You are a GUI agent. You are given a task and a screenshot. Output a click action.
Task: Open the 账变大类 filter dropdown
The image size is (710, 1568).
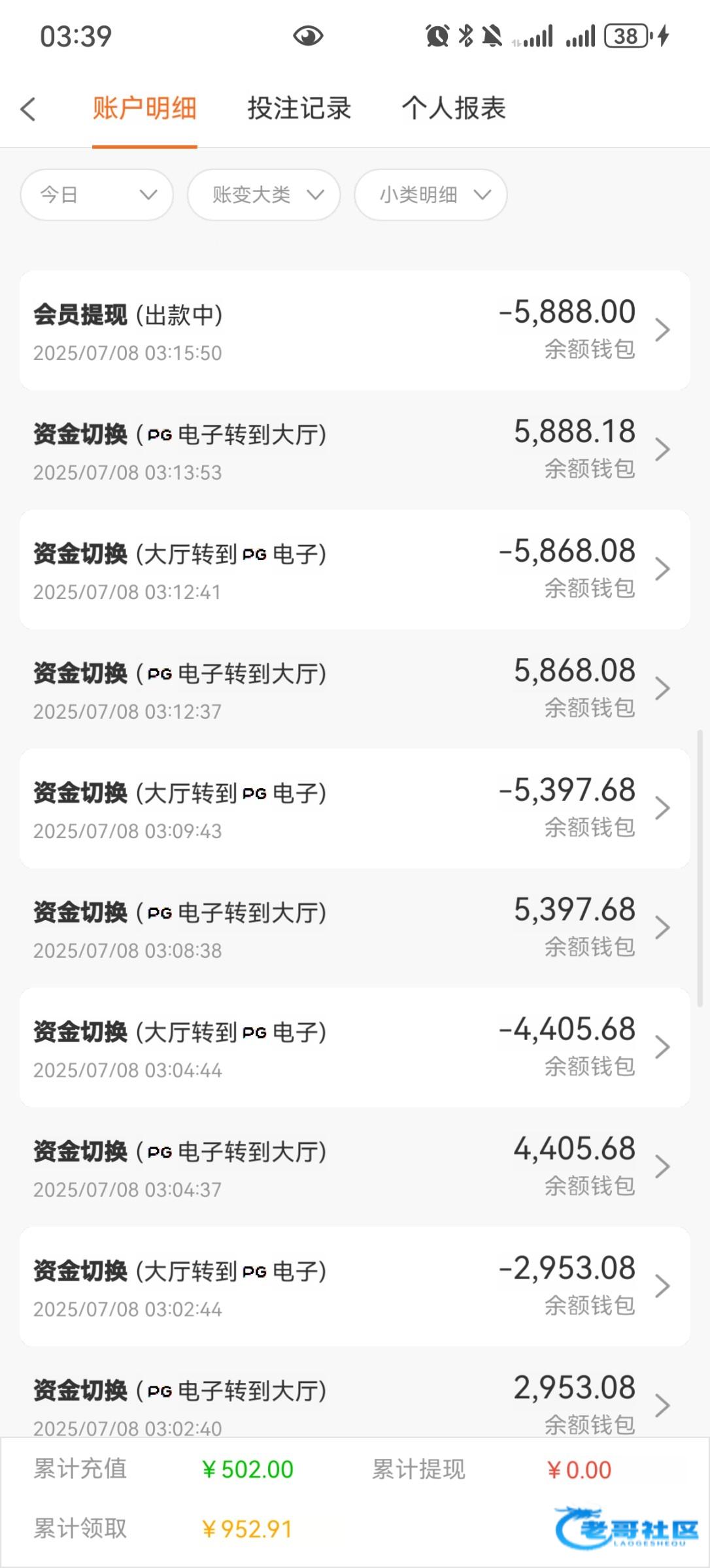[263, 195]
